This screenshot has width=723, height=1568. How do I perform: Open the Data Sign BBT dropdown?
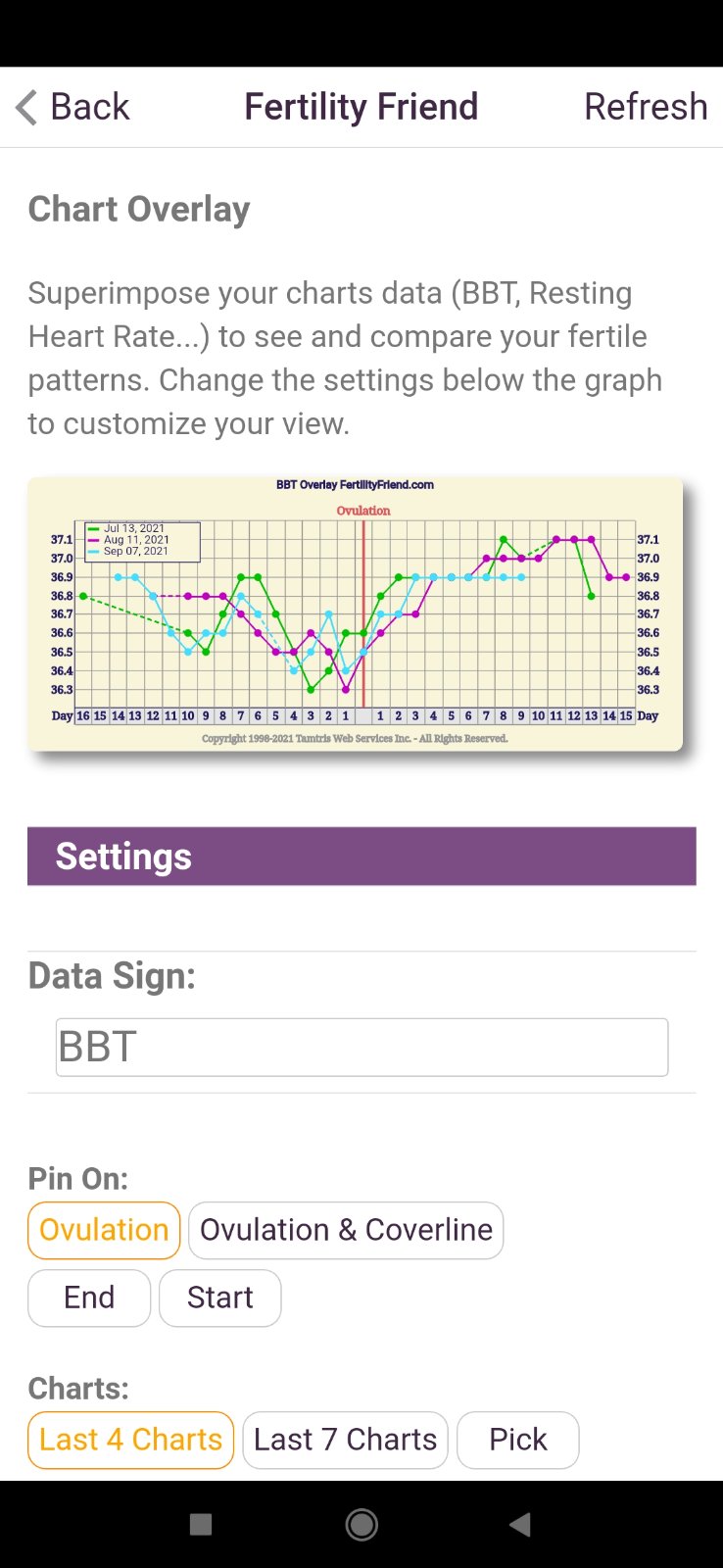[x=361, y=1047]
